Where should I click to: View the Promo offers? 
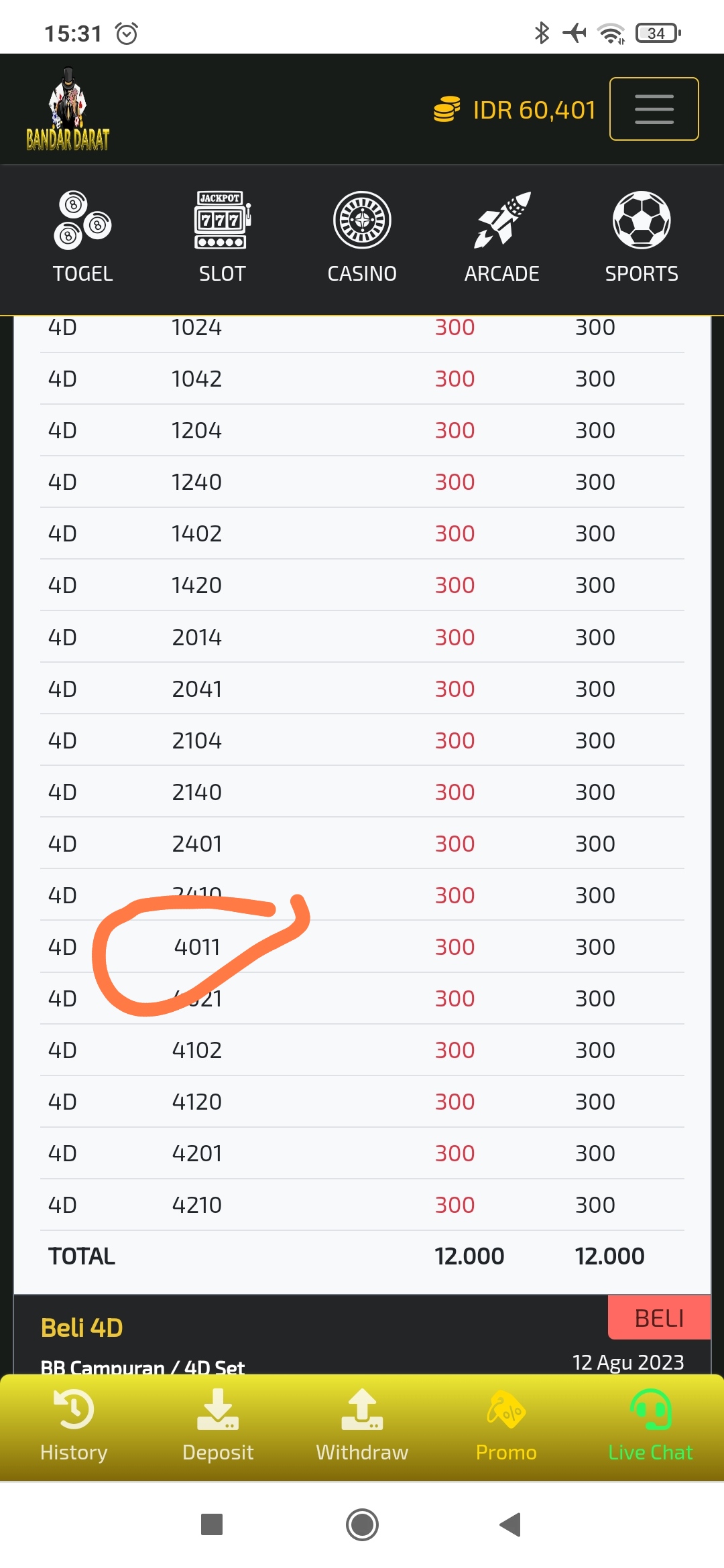(506, 1425)
